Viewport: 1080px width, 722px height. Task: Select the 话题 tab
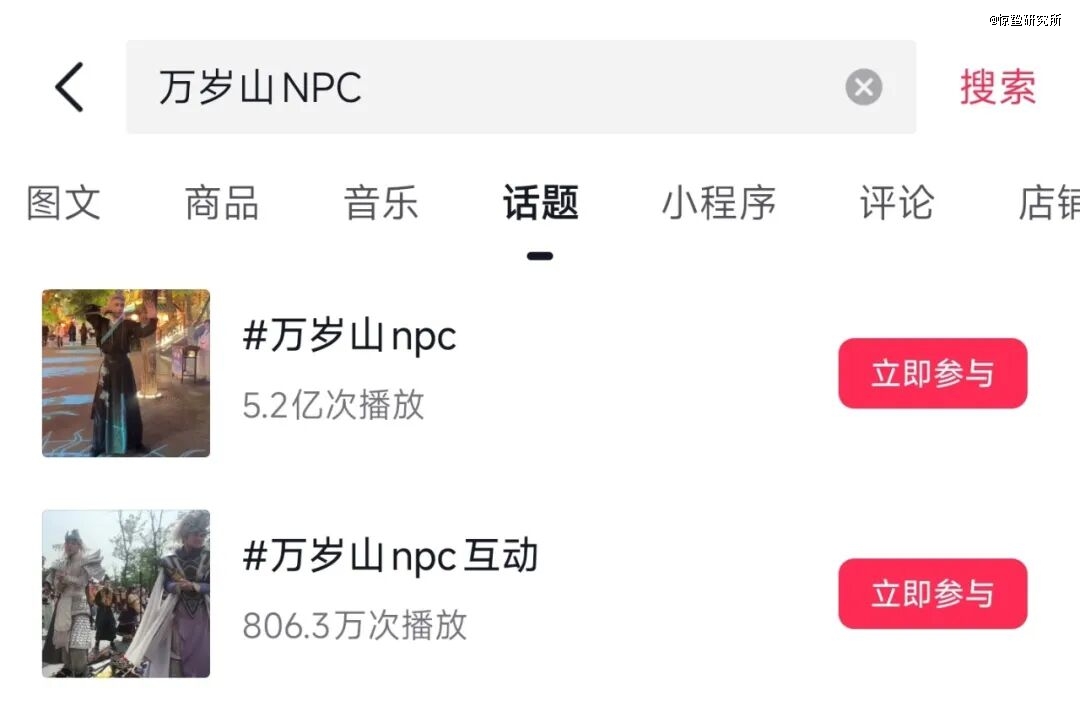click(x=540, y=203)
